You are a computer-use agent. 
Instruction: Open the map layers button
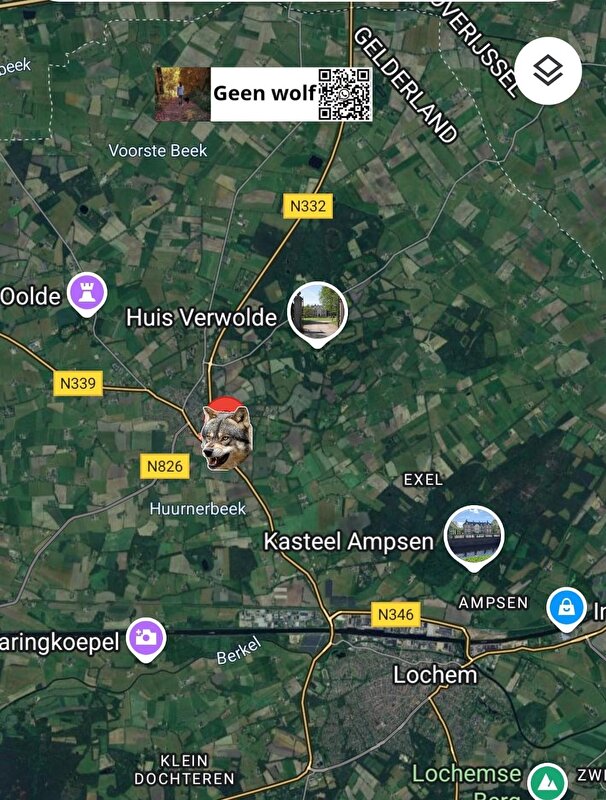pyautogui.click(x=548, y=70)
